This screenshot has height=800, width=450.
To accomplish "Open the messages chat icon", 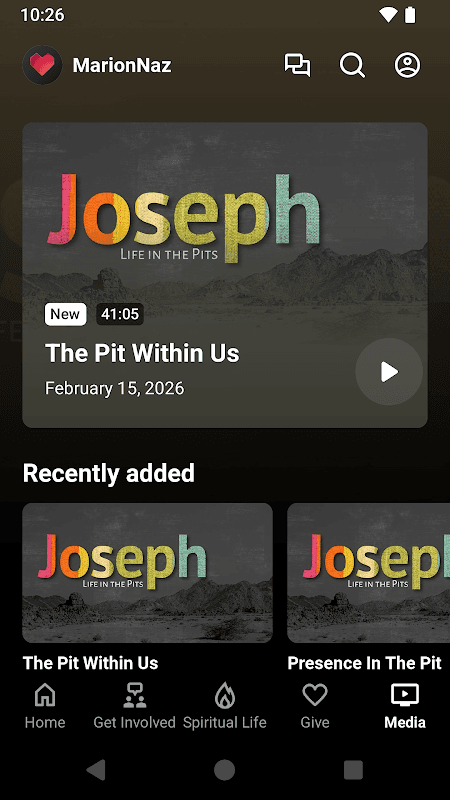I will click(297, 65).
